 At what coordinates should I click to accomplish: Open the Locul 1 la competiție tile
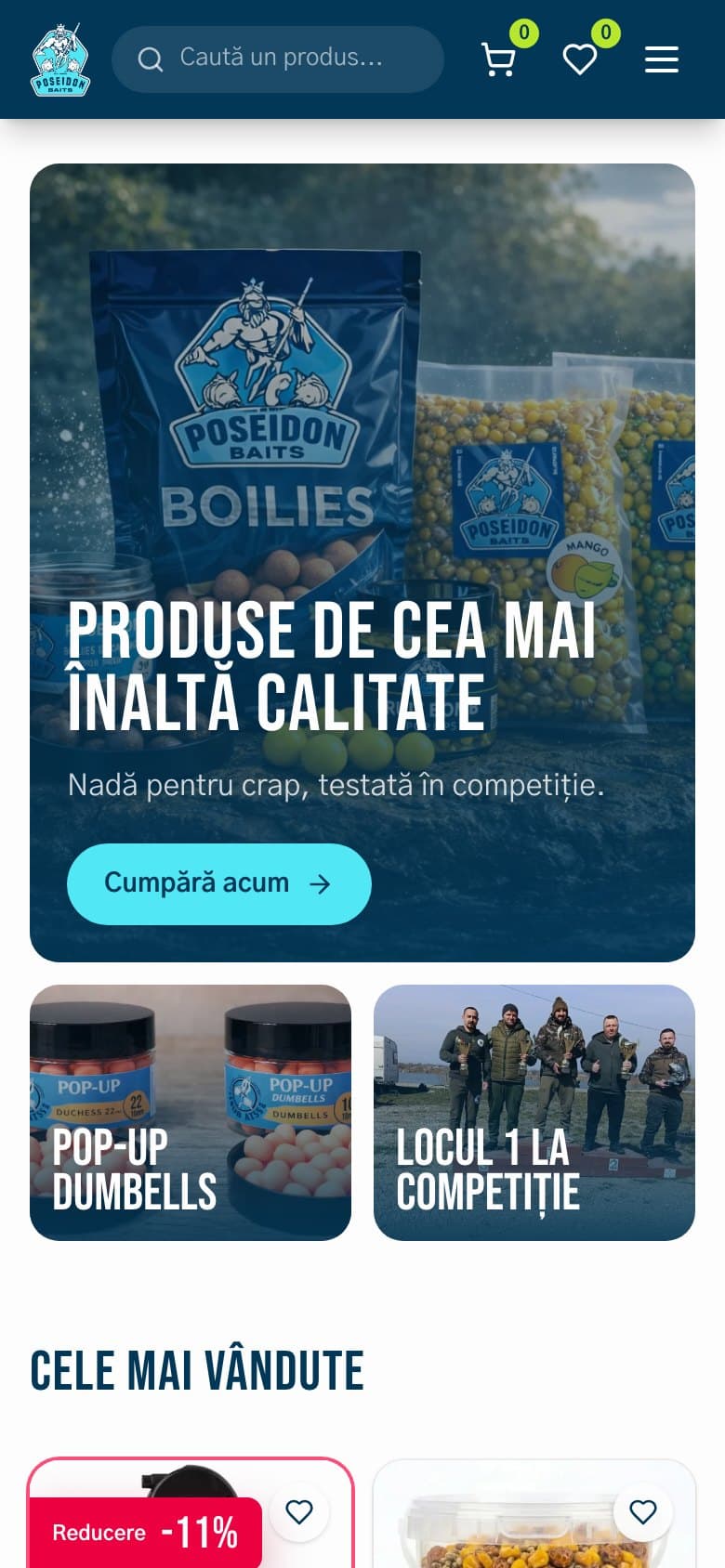[534, 1112]
